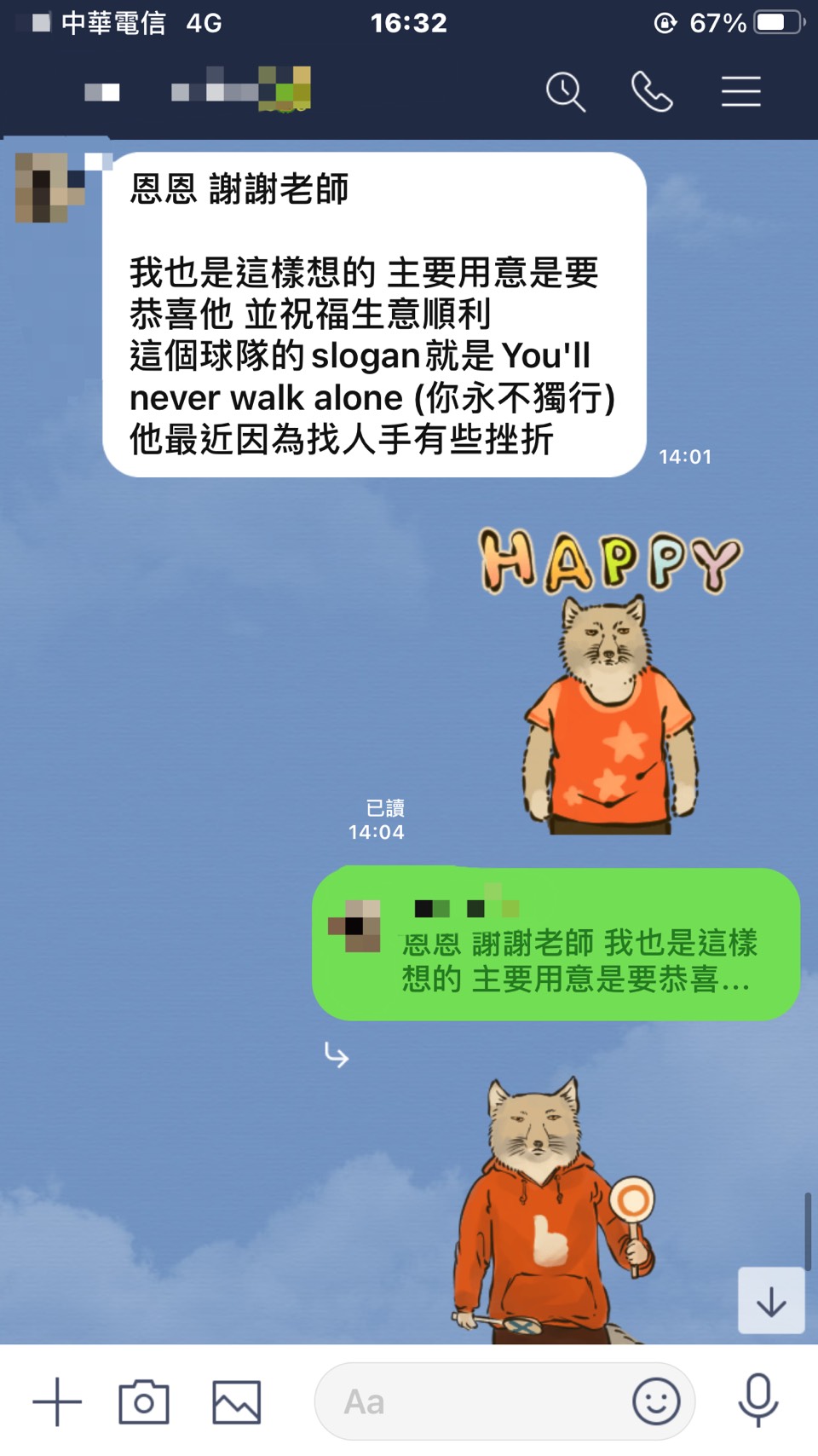Tap the green quoted reply bubble
The image size is (818, 1456).
tap(556, 945)
